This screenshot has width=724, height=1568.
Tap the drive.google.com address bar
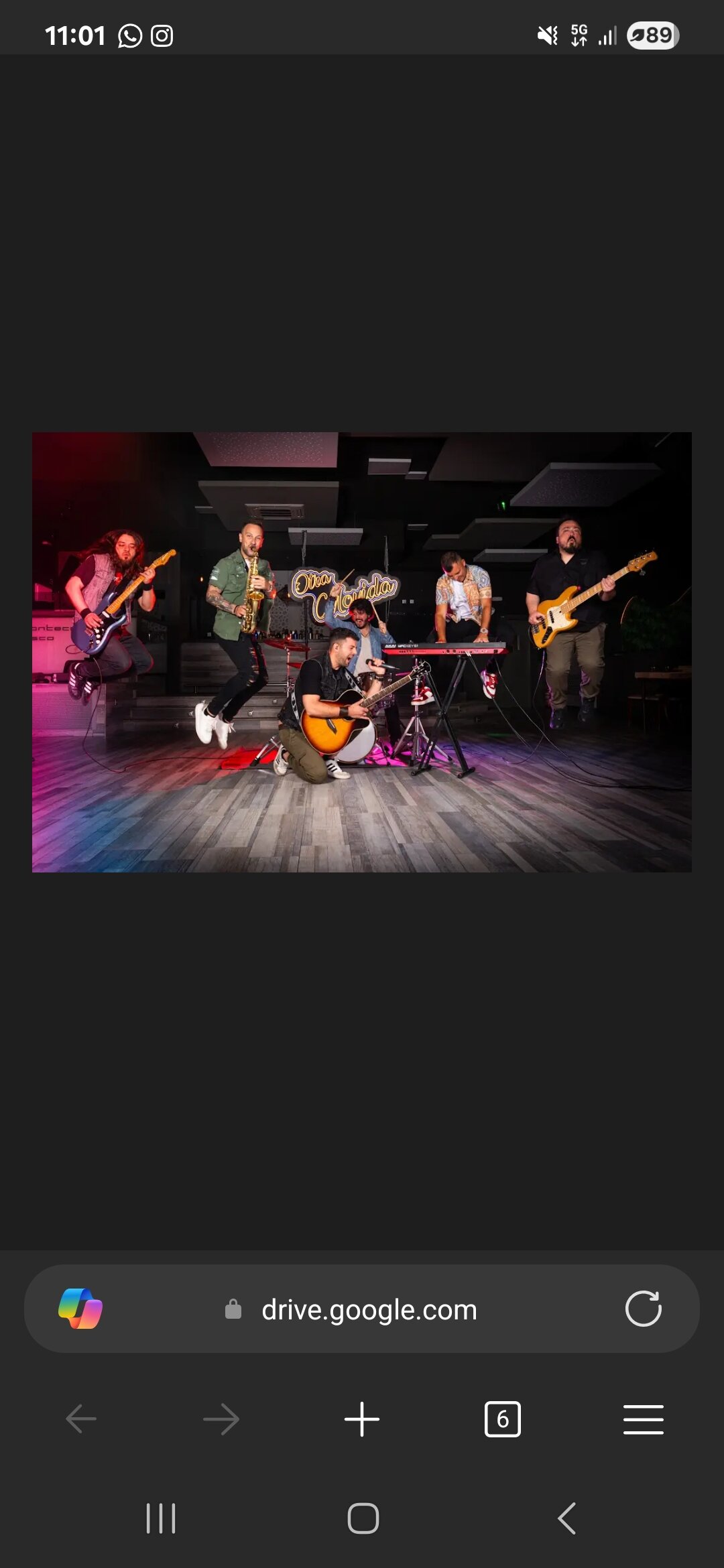pos(369,1309)
